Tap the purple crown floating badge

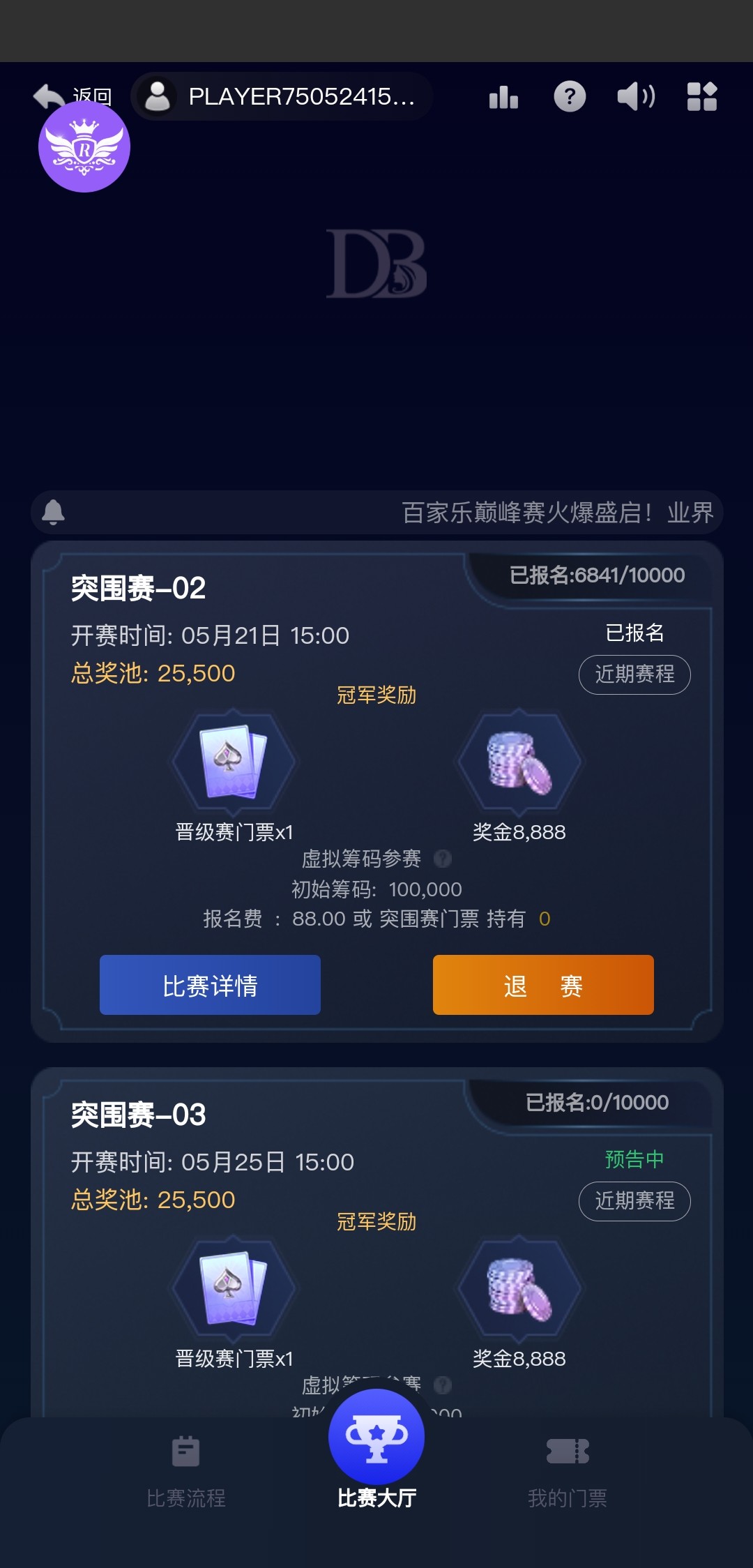[84, 147]
